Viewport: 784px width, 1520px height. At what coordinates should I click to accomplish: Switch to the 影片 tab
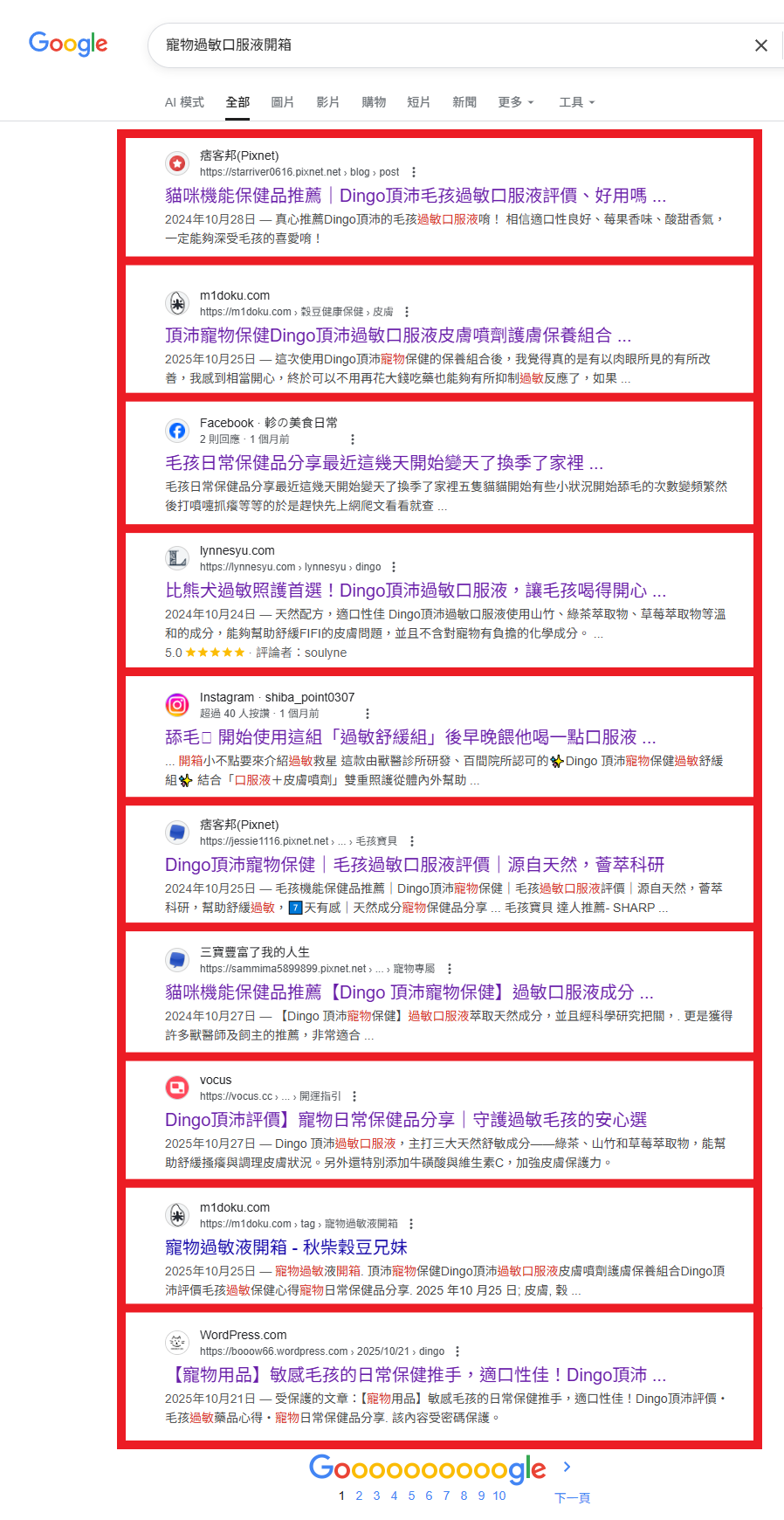[x=327, y=102]
